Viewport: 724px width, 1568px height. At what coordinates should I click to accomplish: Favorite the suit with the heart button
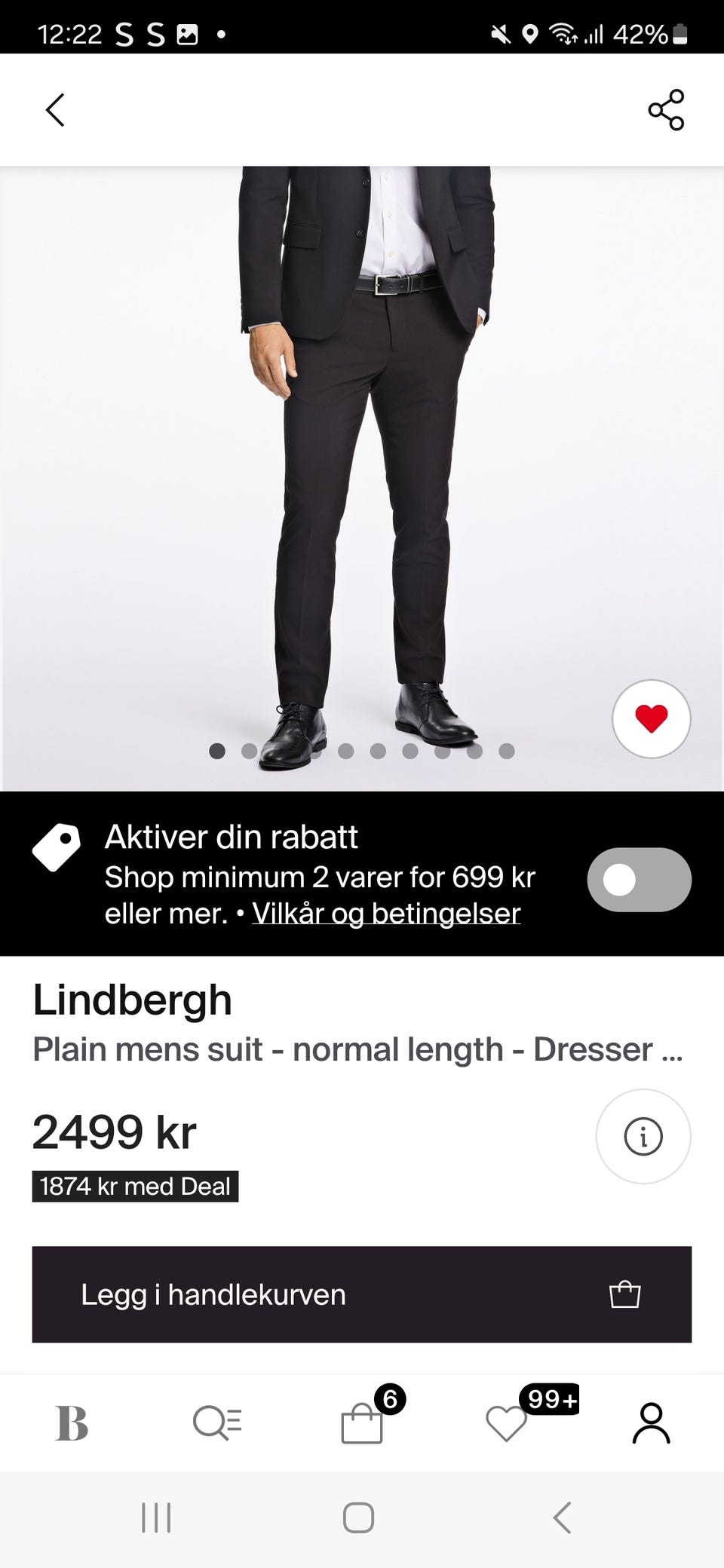click(652, 719)
